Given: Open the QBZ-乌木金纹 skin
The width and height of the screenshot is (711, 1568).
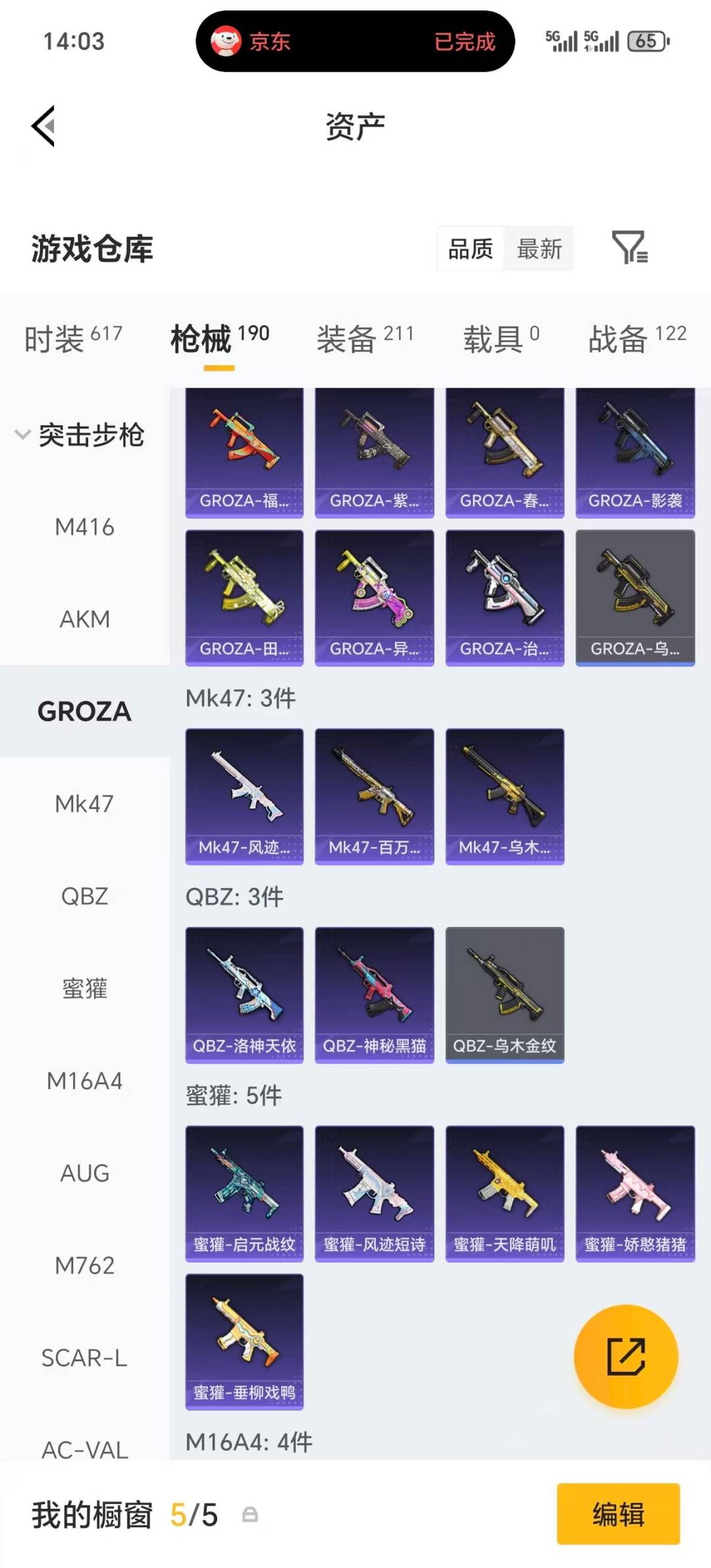Looking at the screenshot, I should [x=504, y=994].
